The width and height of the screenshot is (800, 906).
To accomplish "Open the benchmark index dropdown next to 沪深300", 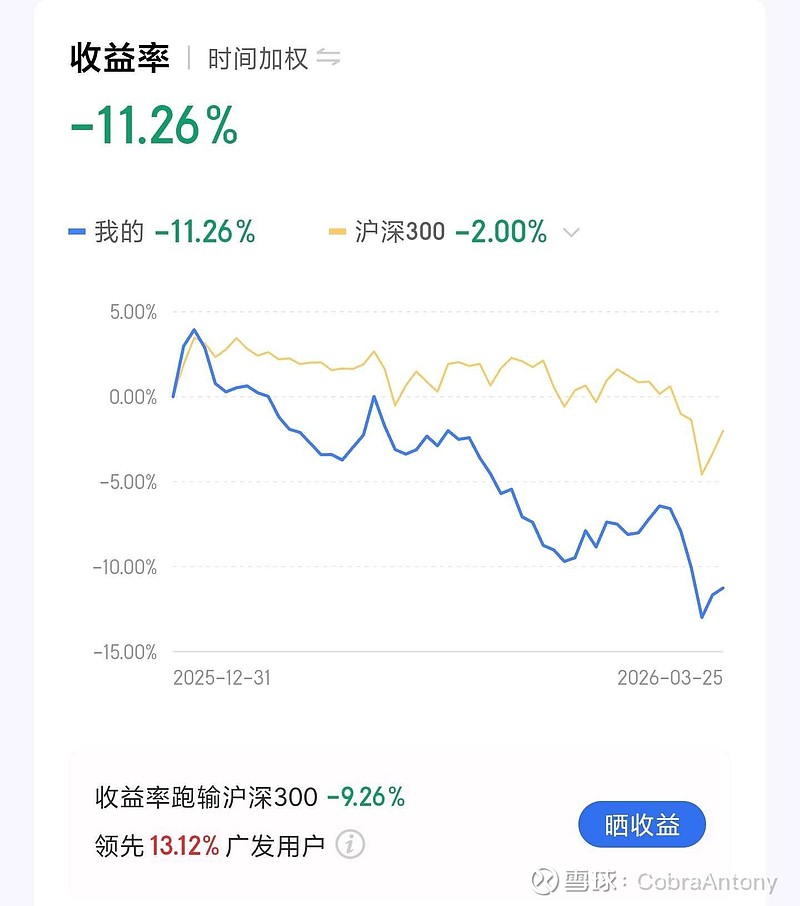I will pos(570,232).
